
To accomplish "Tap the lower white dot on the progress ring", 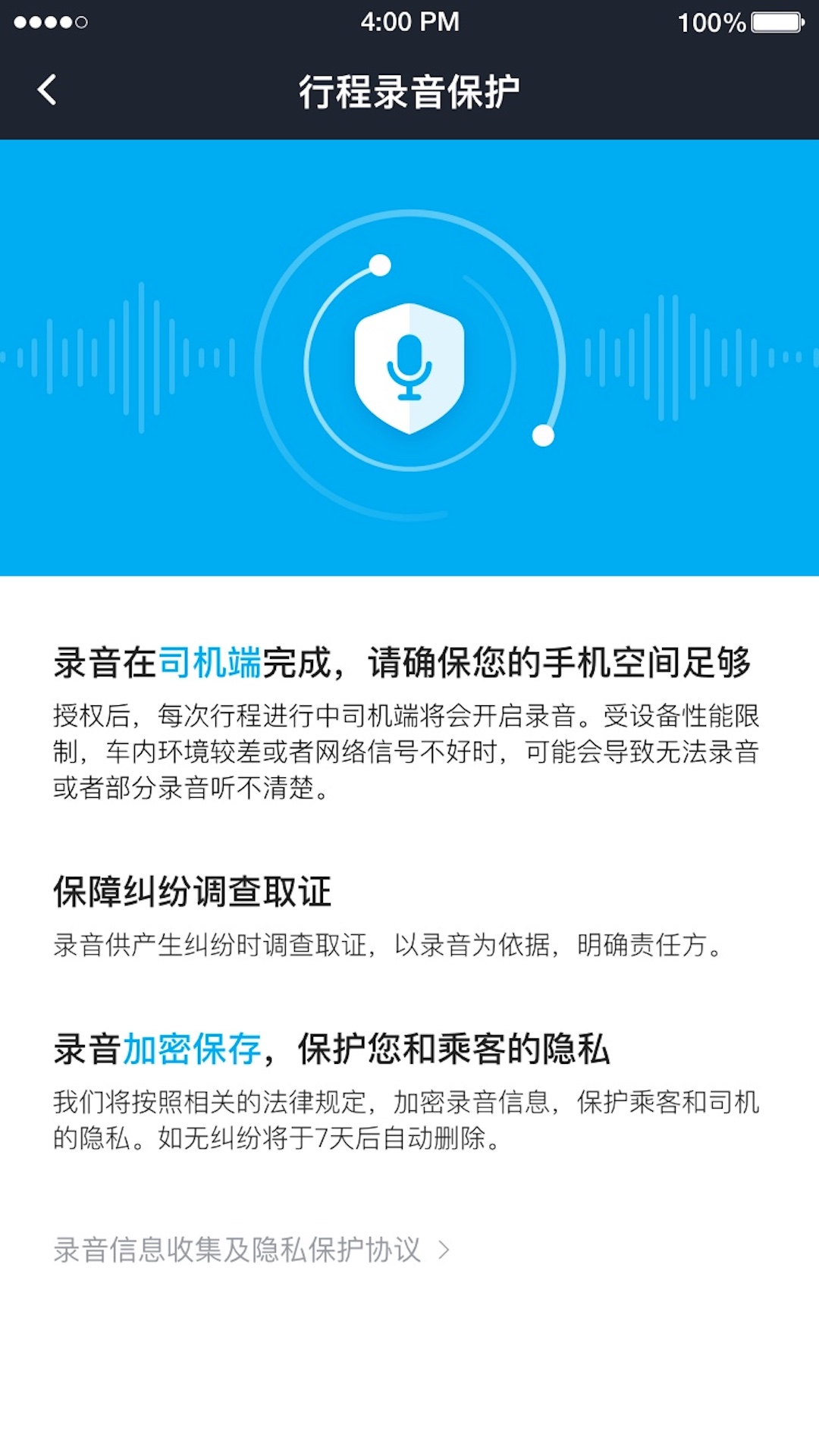I will pos(541,434).
